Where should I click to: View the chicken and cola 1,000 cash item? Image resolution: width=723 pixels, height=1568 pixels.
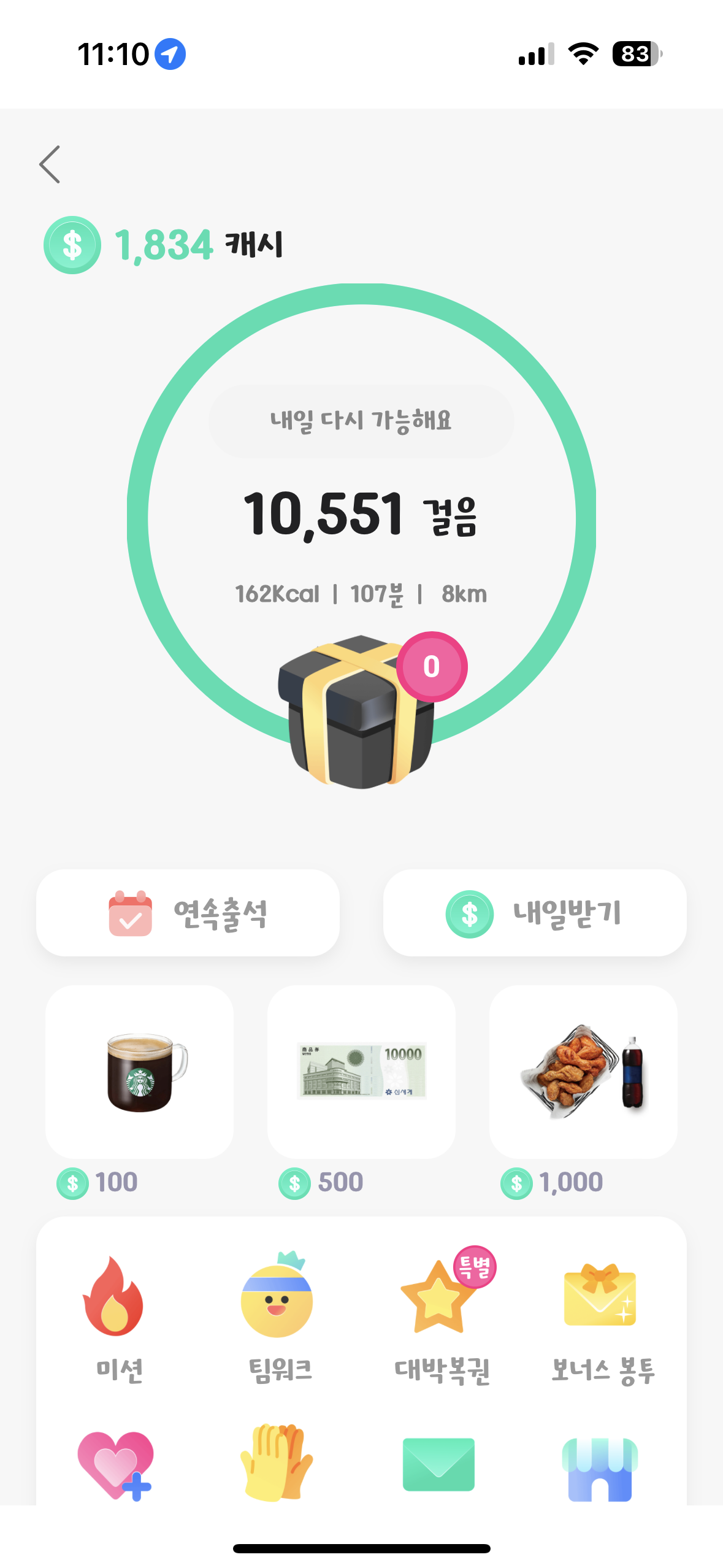[583, 1072]
